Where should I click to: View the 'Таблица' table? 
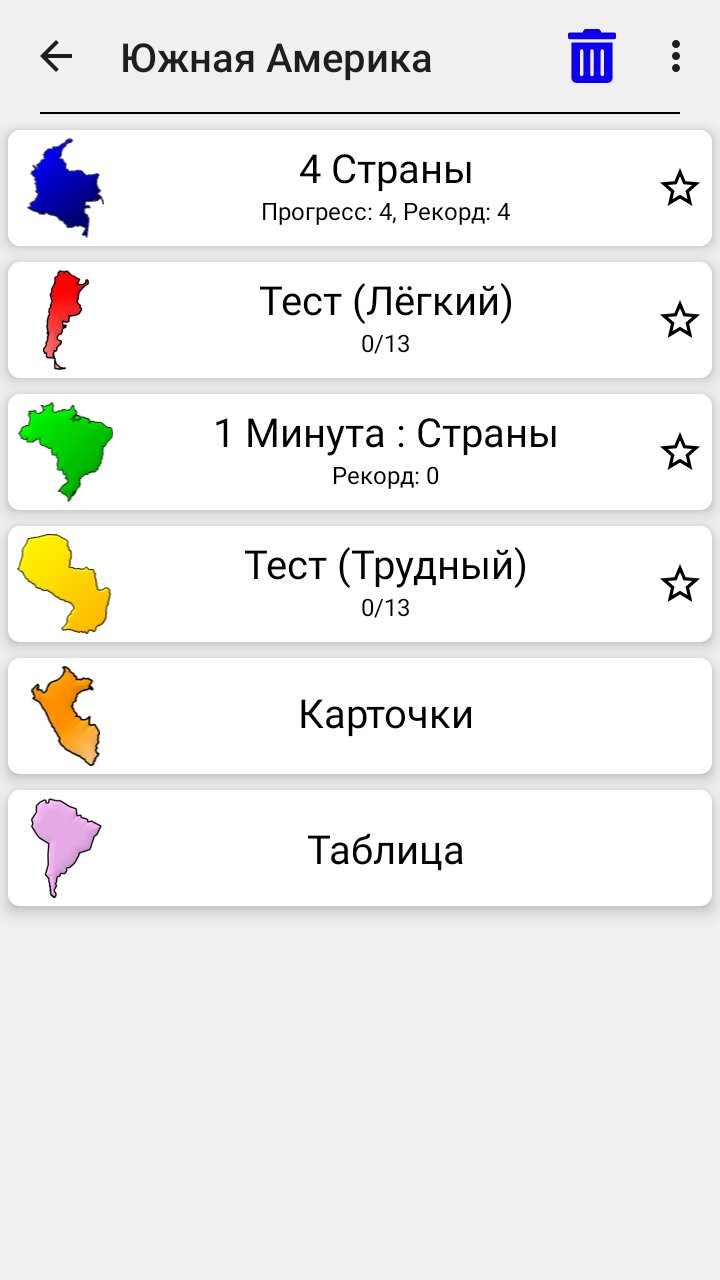pos(385,849)
